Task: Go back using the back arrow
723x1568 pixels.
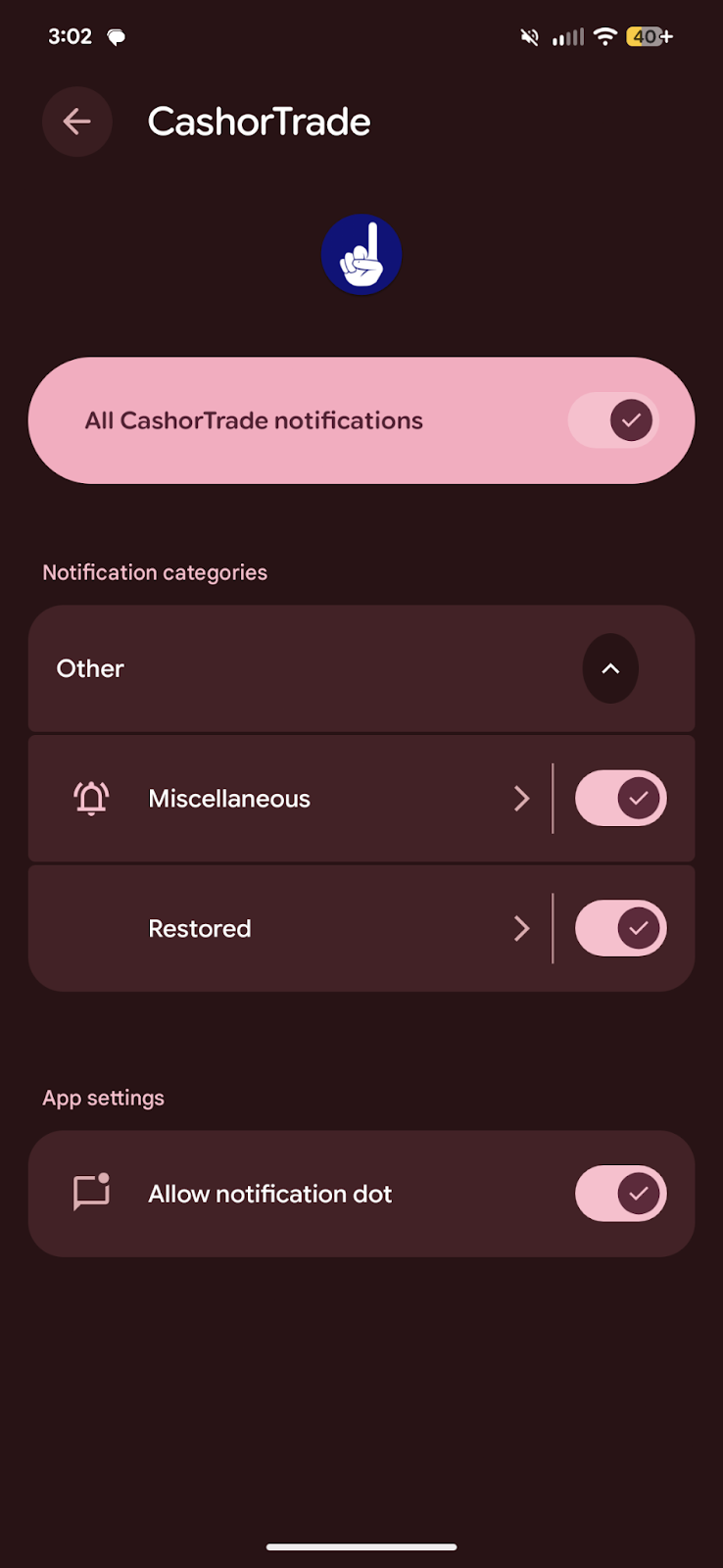Action: click(76, 122)
